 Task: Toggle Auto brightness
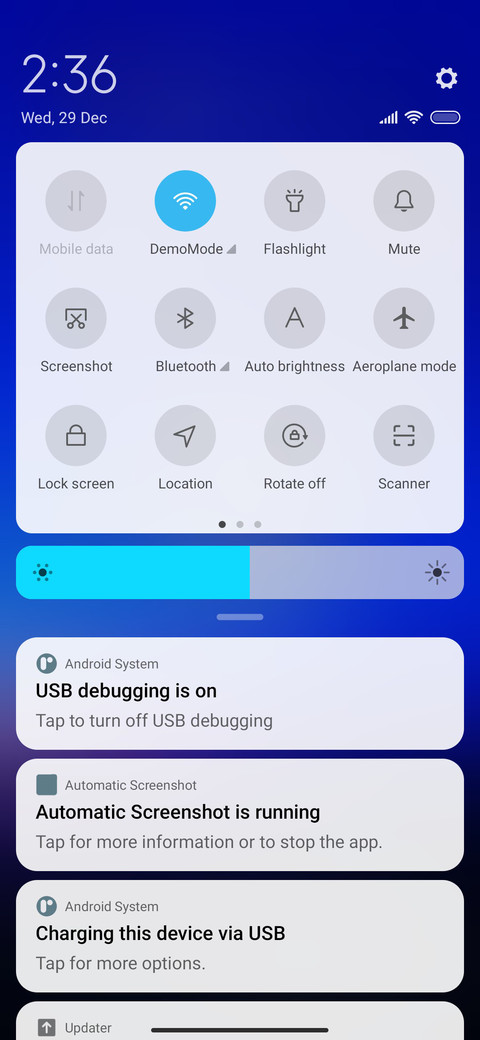point(294,318)
